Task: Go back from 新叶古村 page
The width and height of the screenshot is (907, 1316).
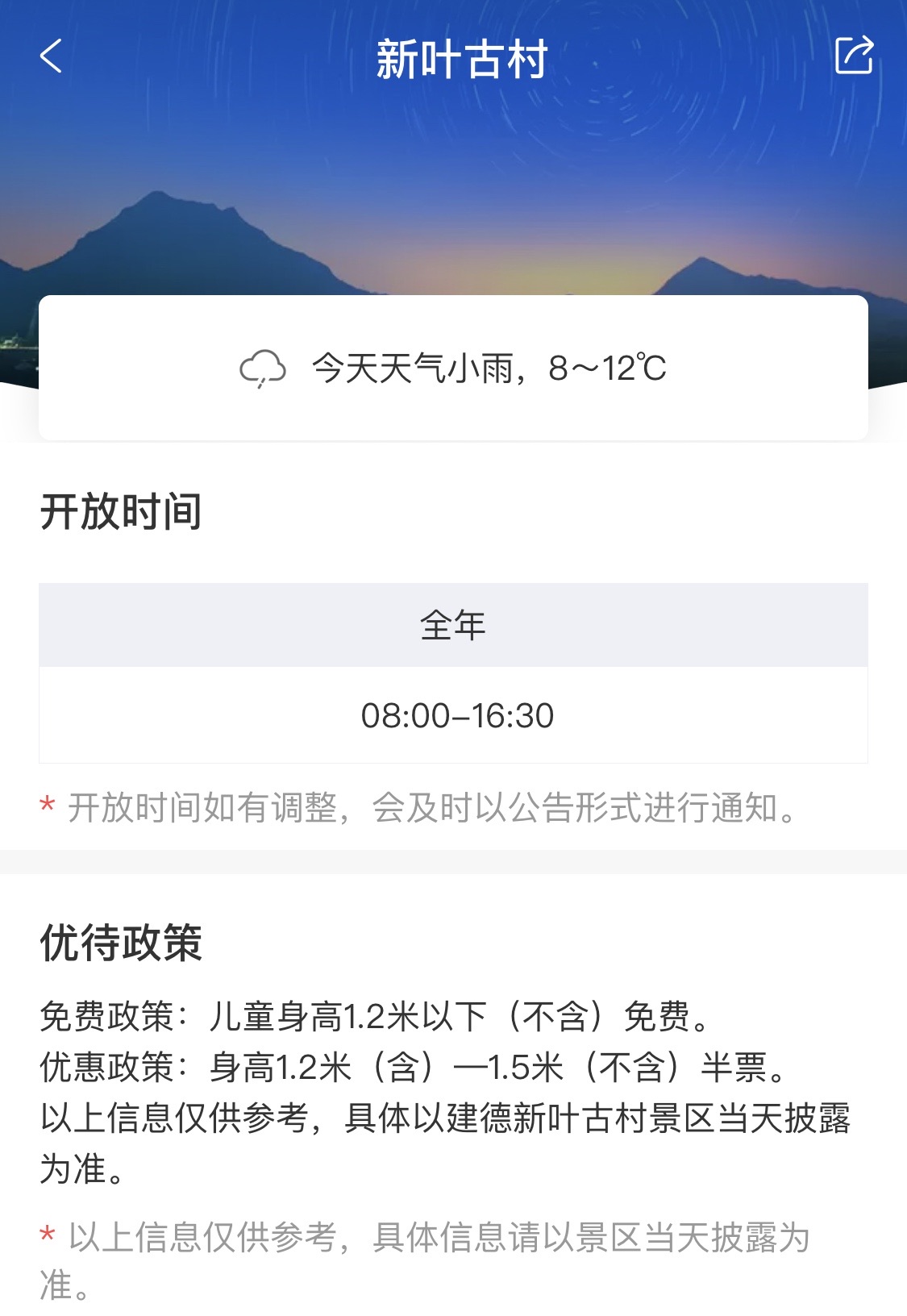Action: [x=51, y=56]
